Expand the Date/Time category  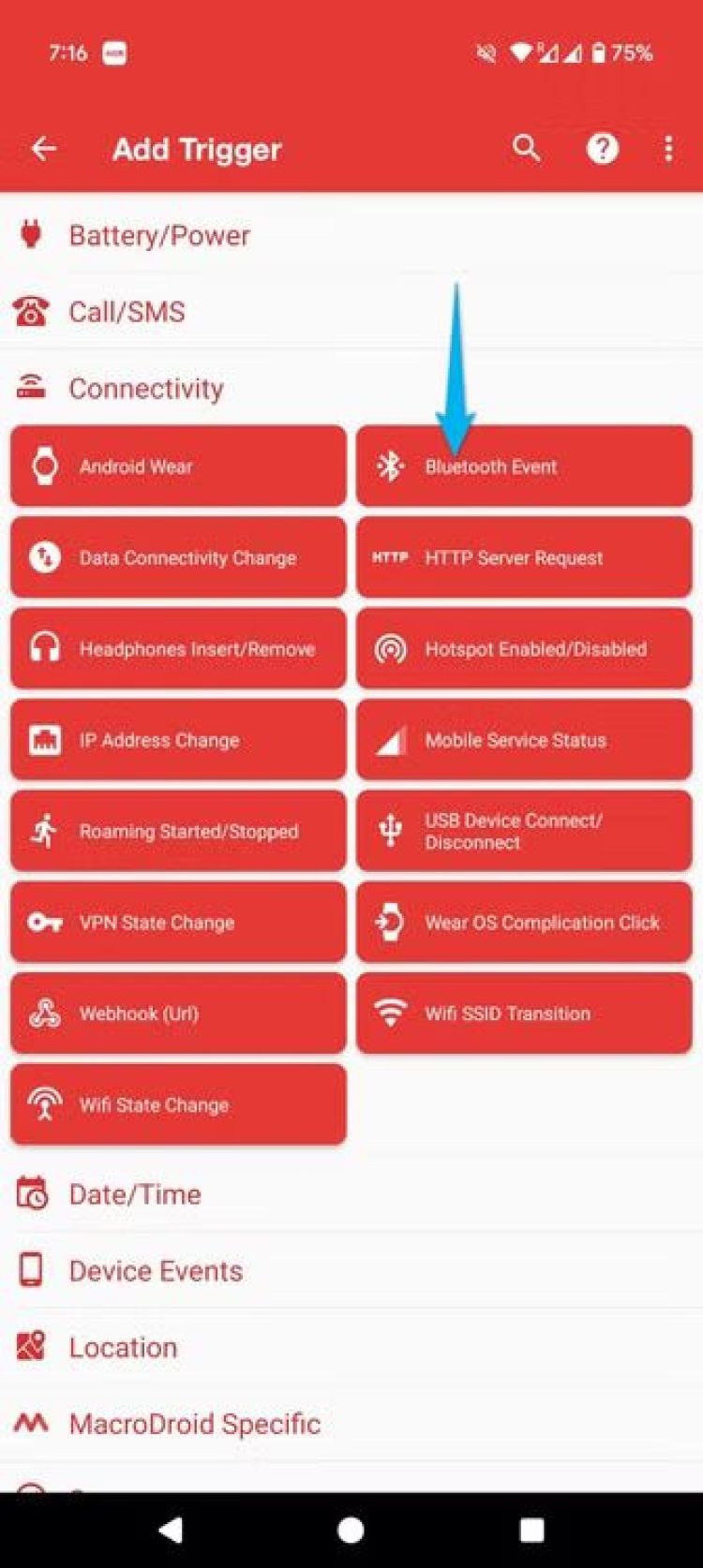[135, 1194]
